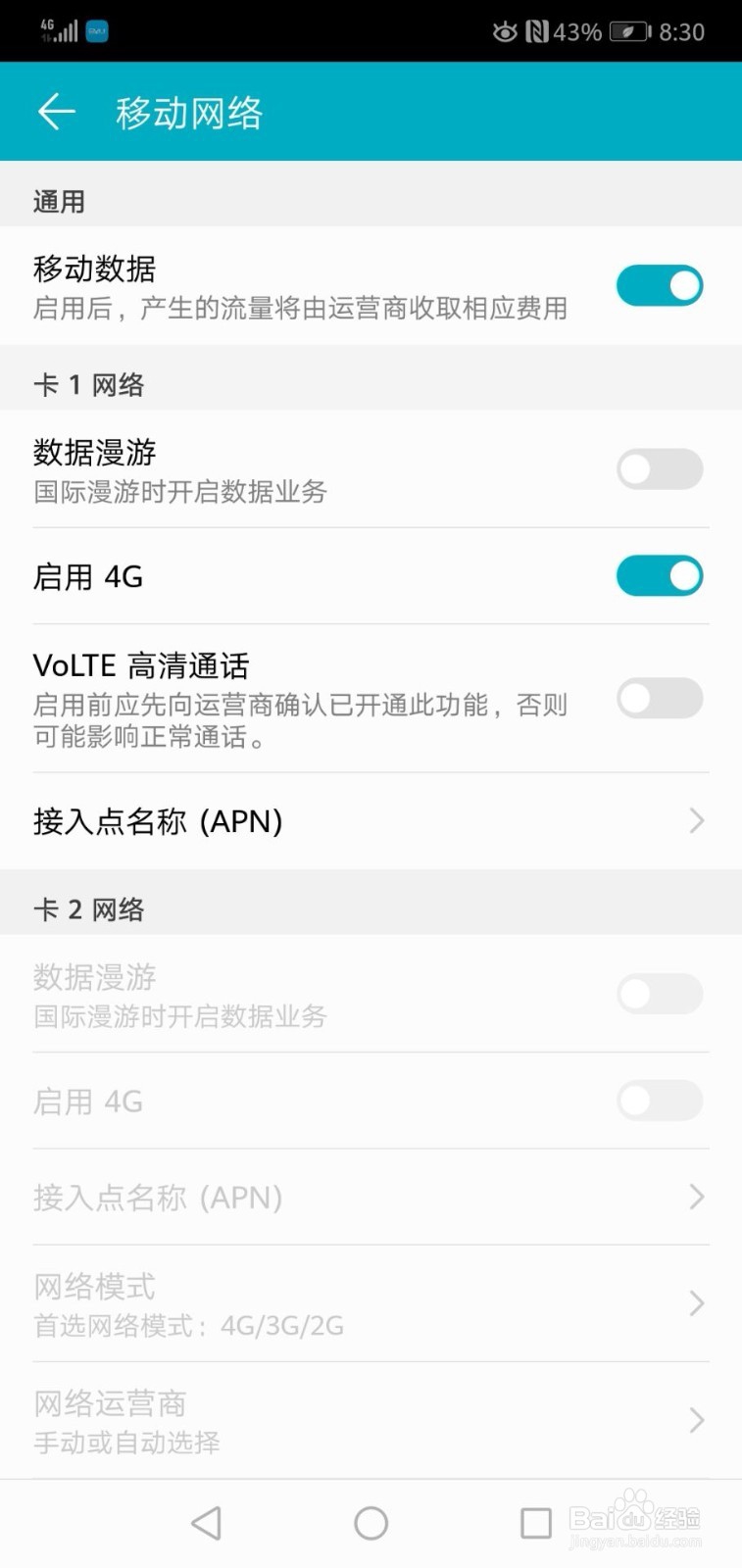Turn on VoLTE 高清通话

click(x=660, y=698)
